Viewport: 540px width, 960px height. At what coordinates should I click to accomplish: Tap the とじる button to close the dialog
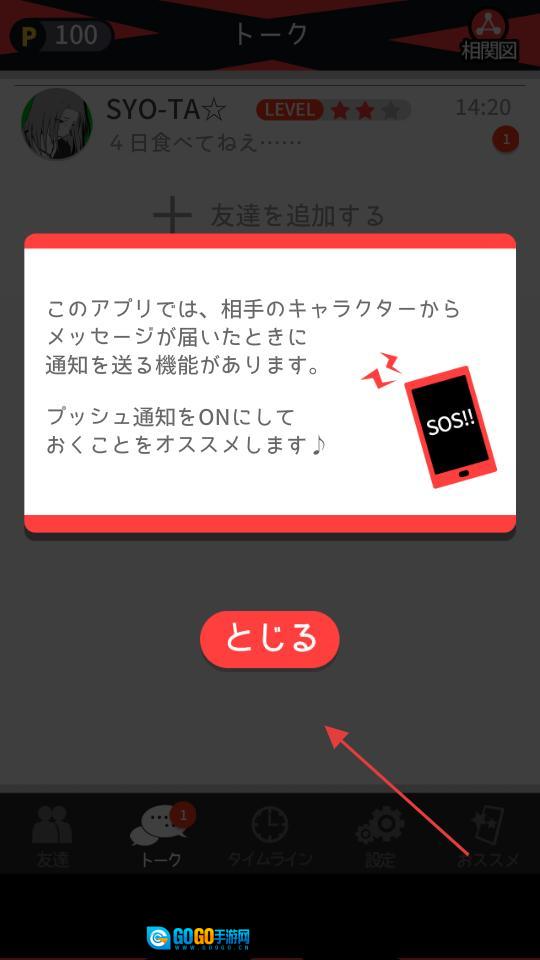tap(269, 639)
